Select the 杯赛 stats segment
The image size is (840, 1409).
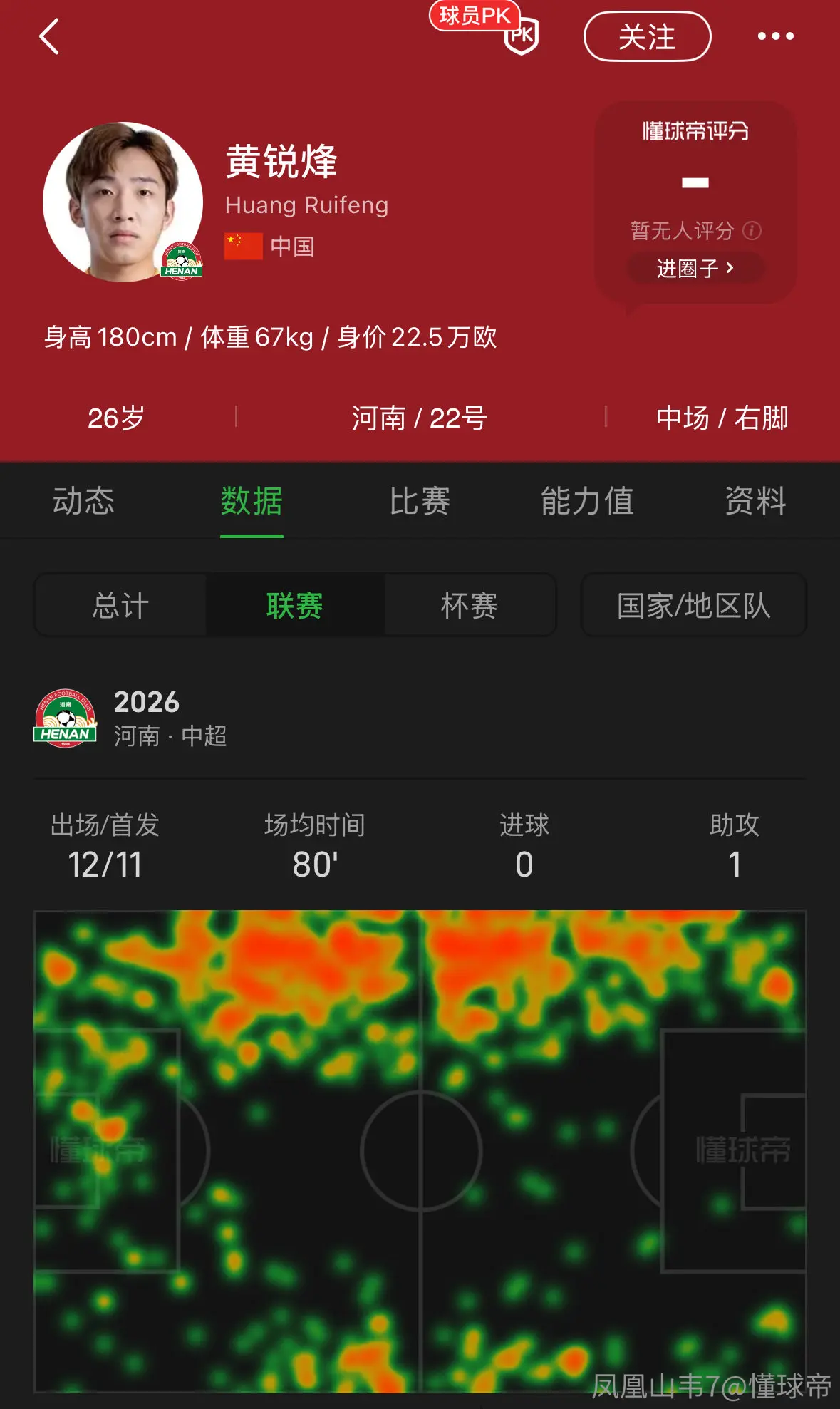click(469, 605)
